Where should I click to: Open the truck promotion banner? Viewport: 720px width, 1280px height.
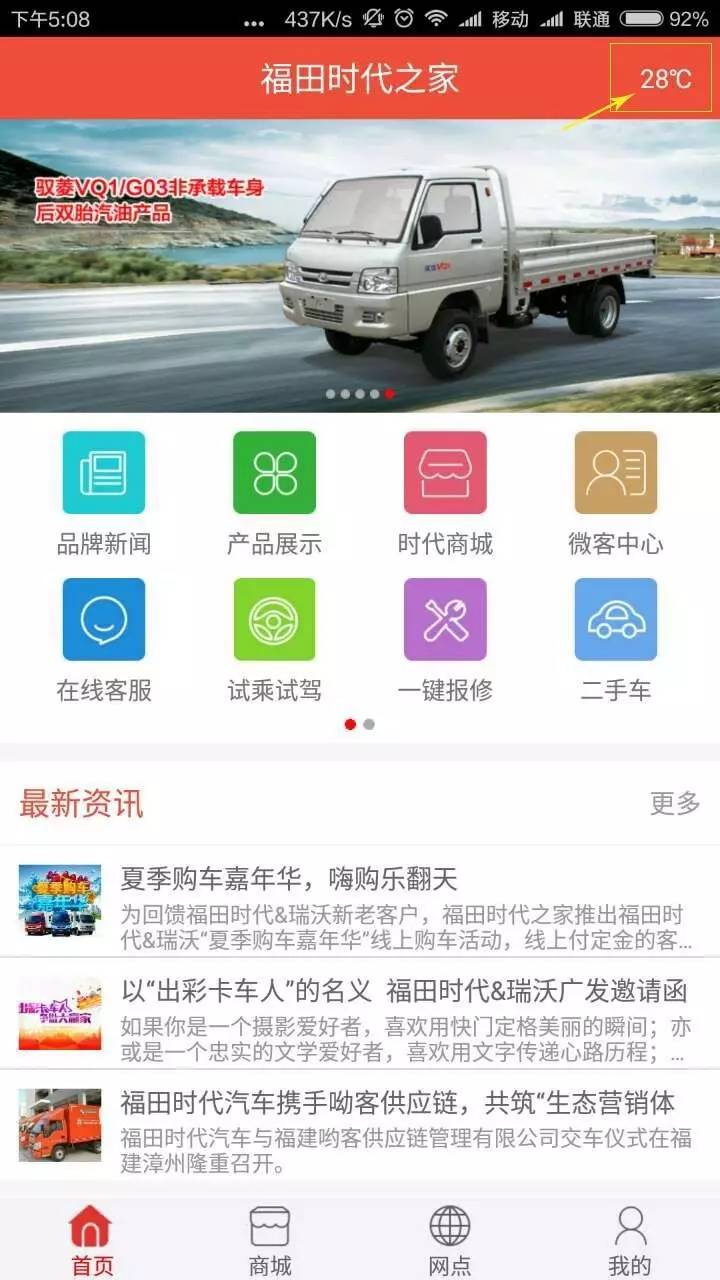point(360,265)
